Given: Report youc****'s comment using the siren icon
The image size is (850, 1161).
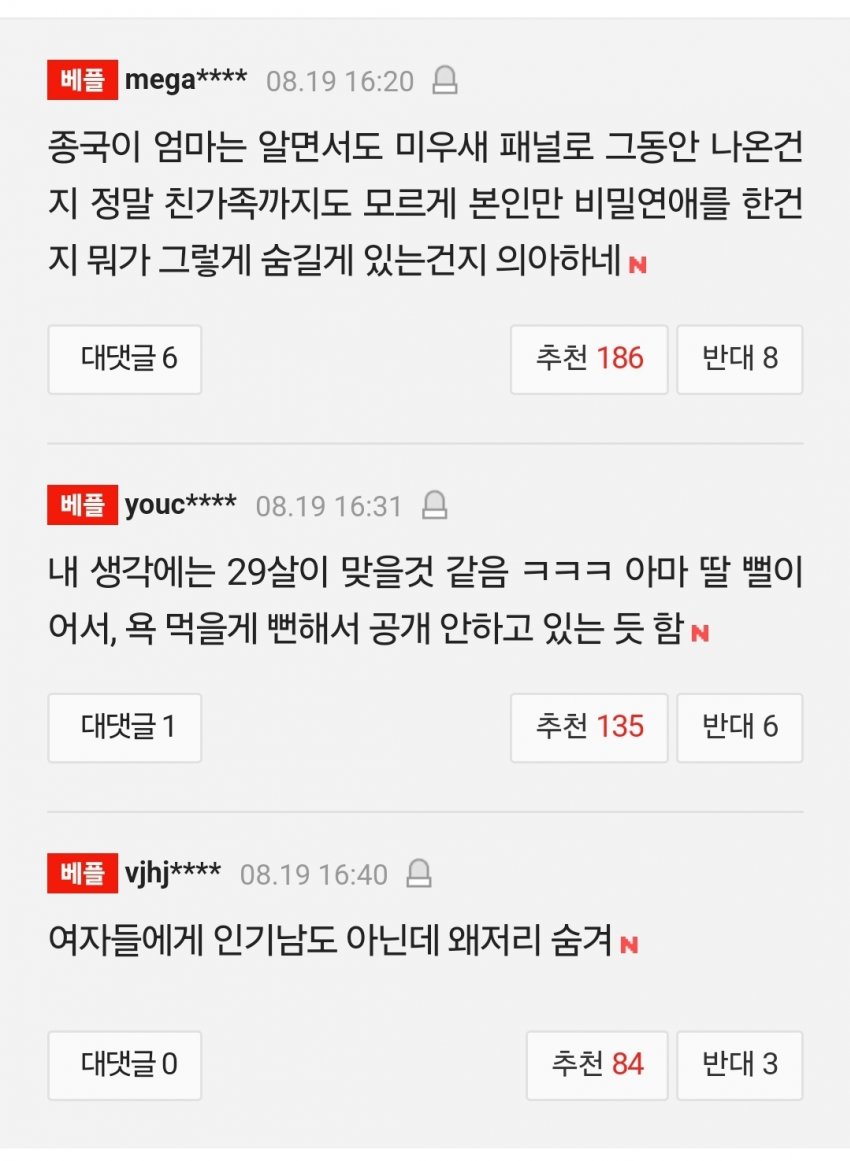Looking at the screenshot, I should tap(434, 505).
